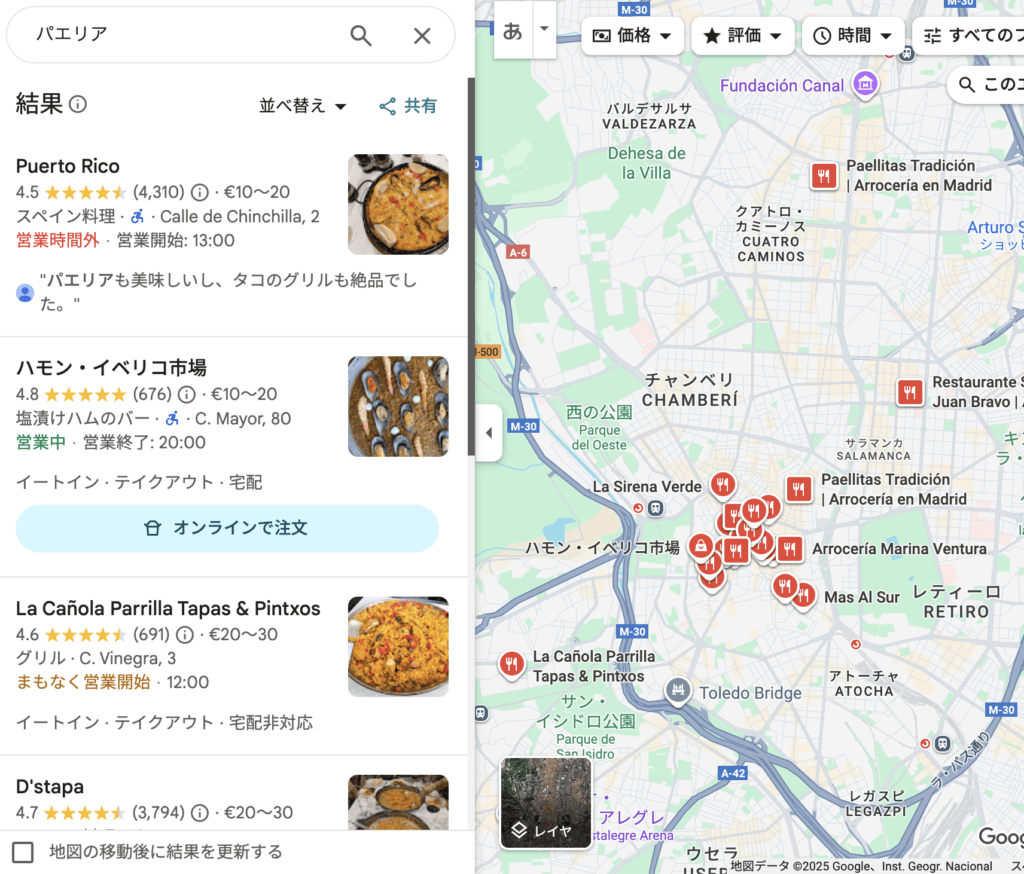Open the 並べ替え sort dropdown

[302, 106]
